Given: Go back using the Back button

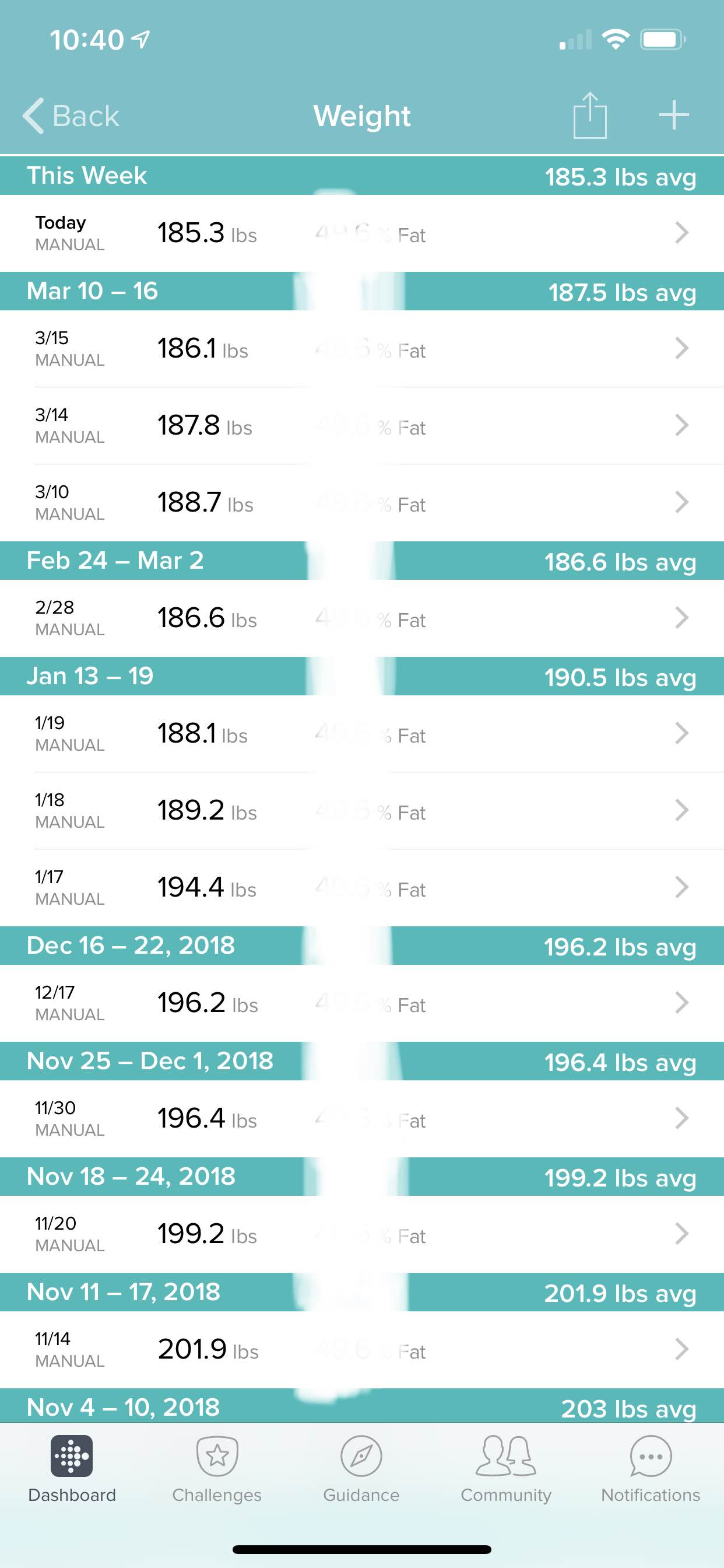Looking at the screenshot, I should point(71,116).
